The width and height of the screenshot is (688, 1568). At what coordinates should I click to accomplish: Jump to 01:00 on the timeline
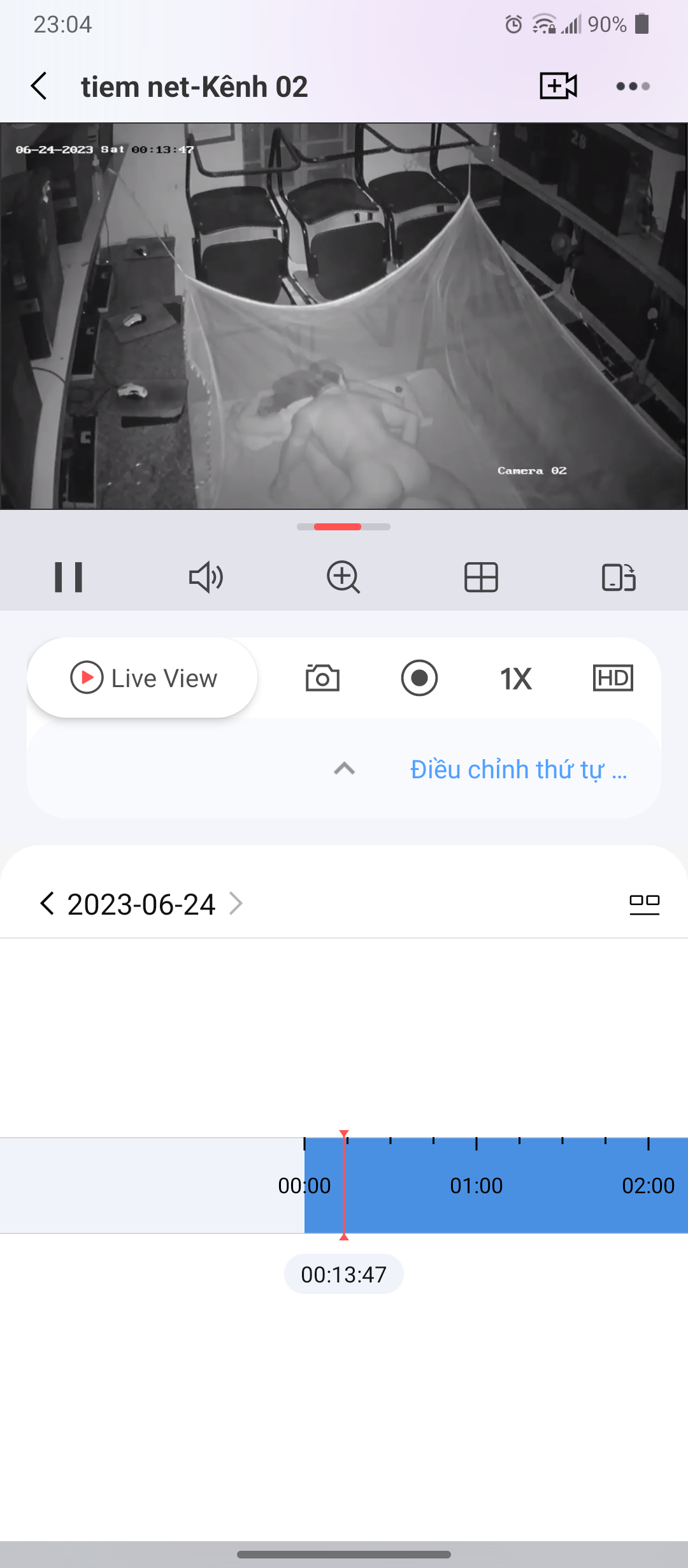[x=477, y=1185]
